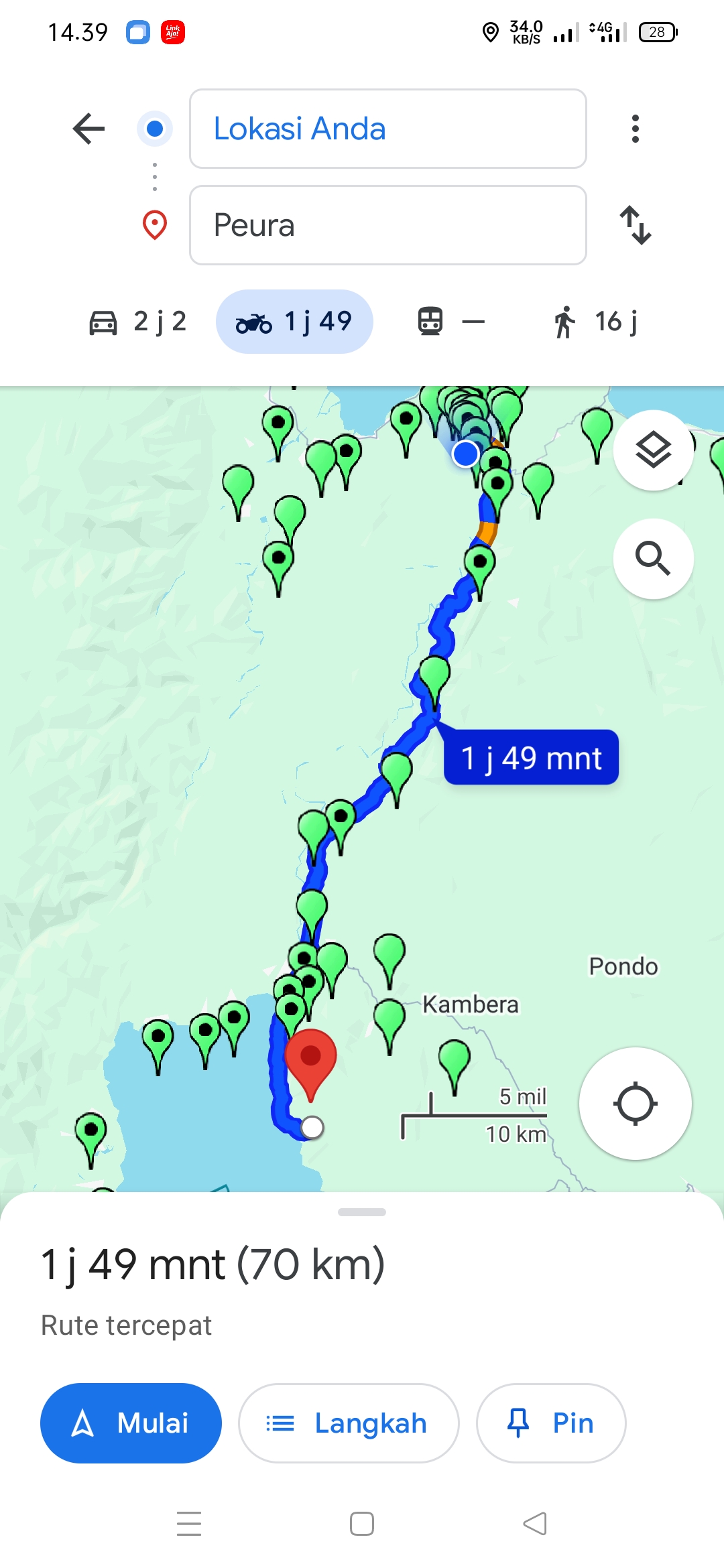Select the motorcycle mode 1 j 49
This screenshot has height=1568, width=724.
coord(294,322)
